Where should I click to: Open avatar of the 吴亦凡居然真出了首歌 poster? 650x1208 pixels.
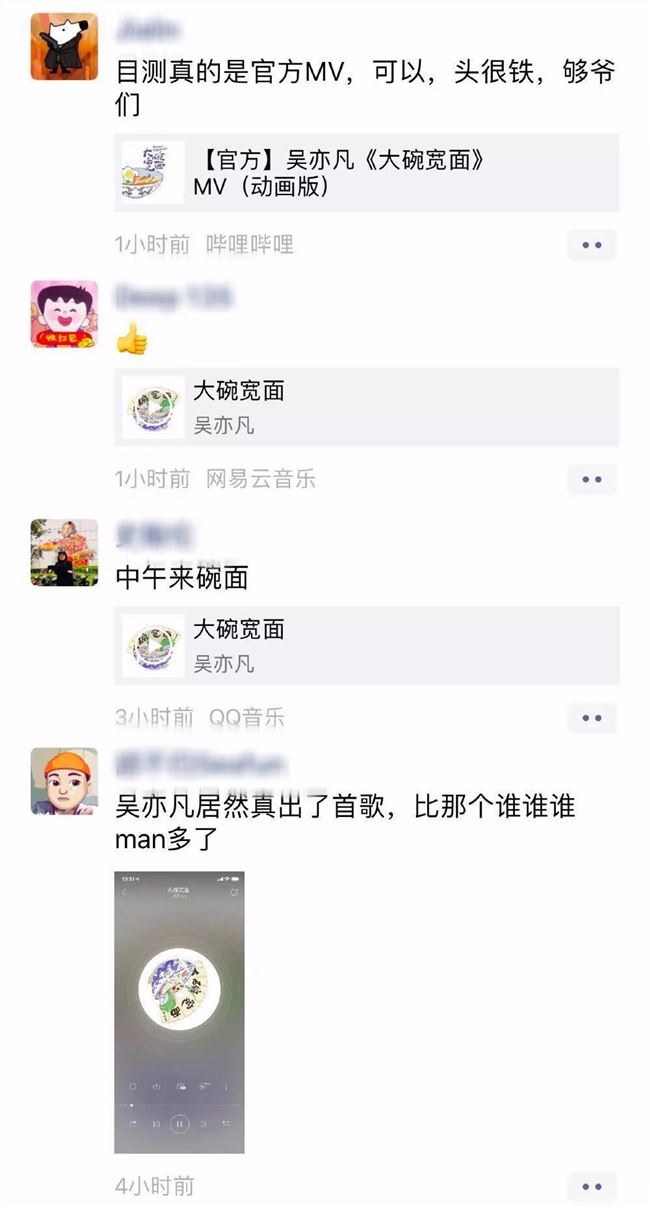(x=64, y=781)
